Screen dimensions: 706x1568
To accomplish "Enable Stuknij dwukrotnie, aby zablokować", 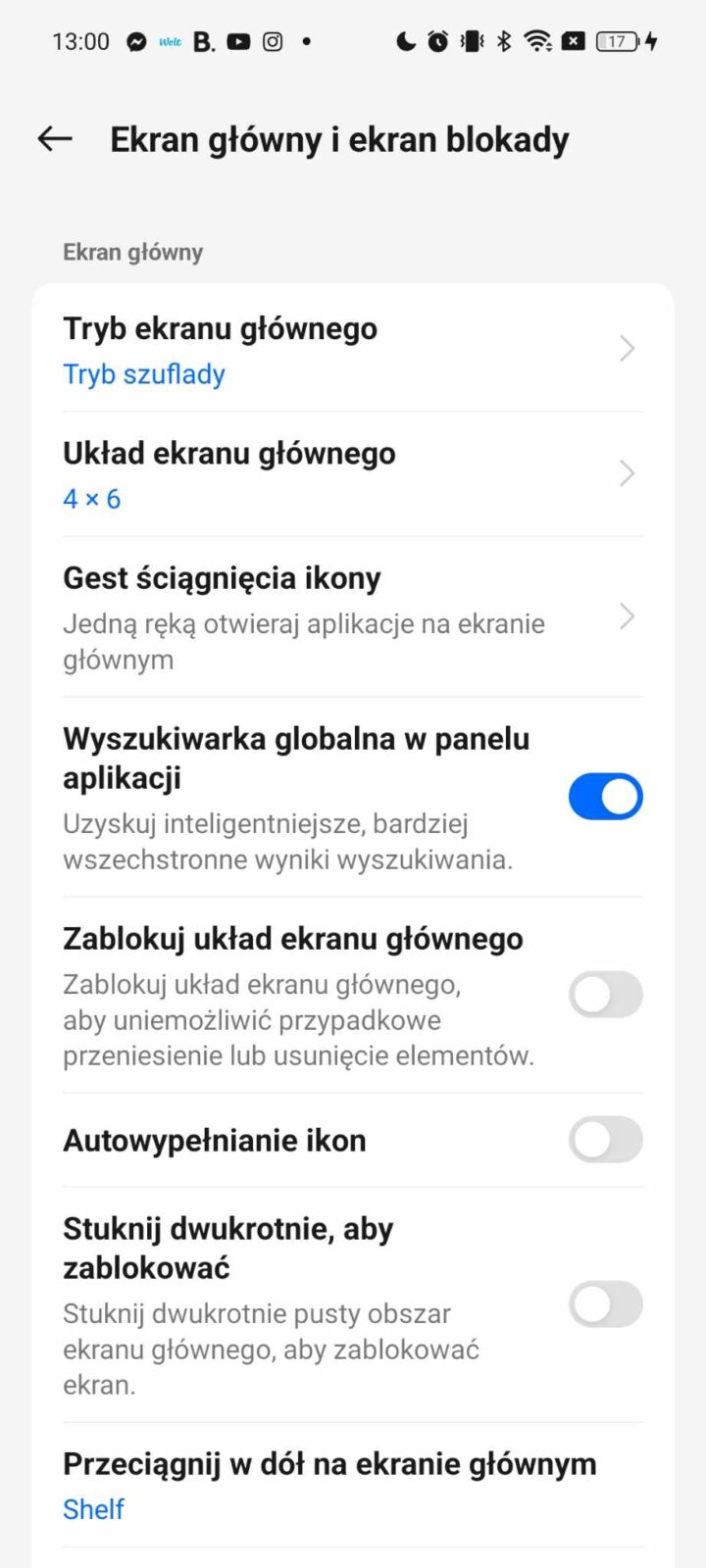I will coord(605,1304).
